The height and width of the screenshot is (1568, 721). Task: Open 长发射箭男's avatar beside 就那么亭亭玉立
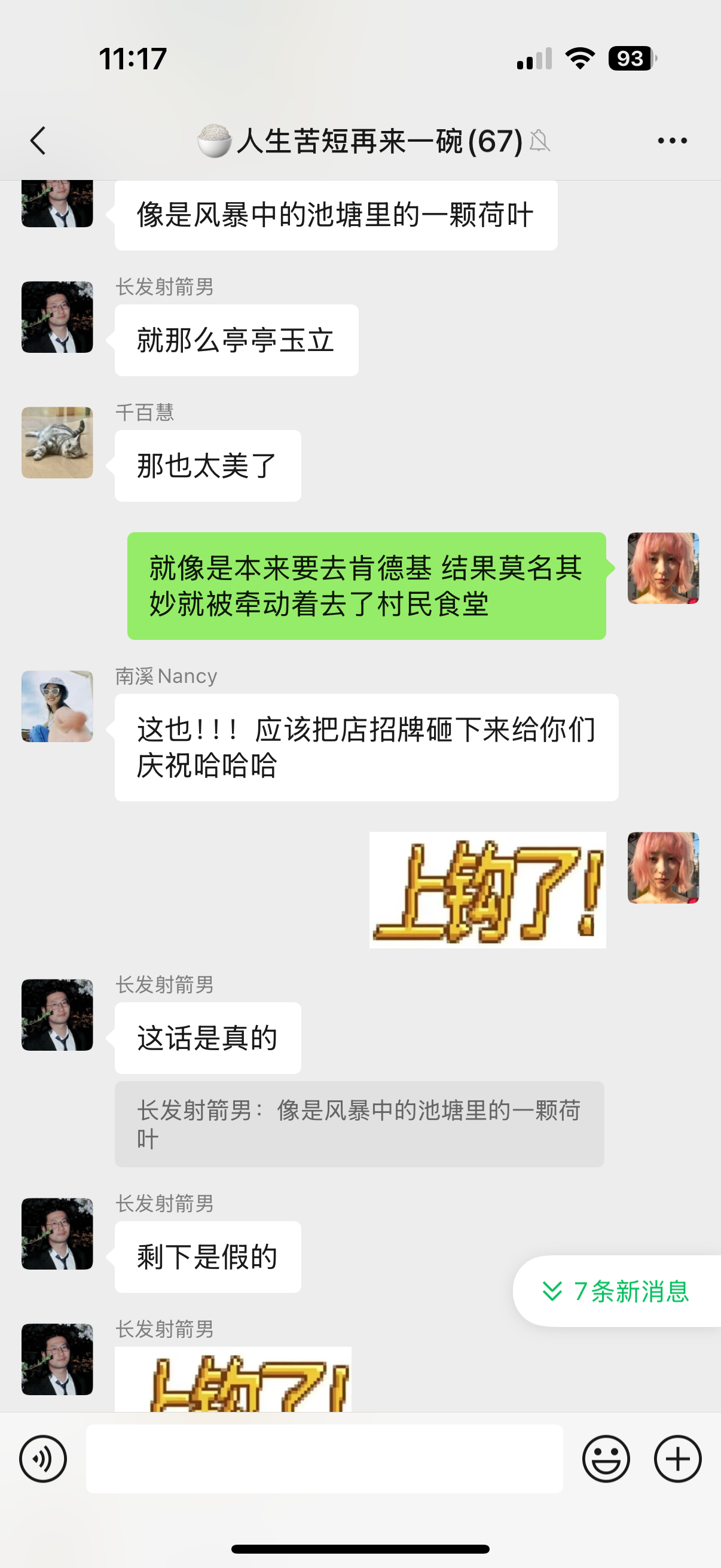(57, 316)
